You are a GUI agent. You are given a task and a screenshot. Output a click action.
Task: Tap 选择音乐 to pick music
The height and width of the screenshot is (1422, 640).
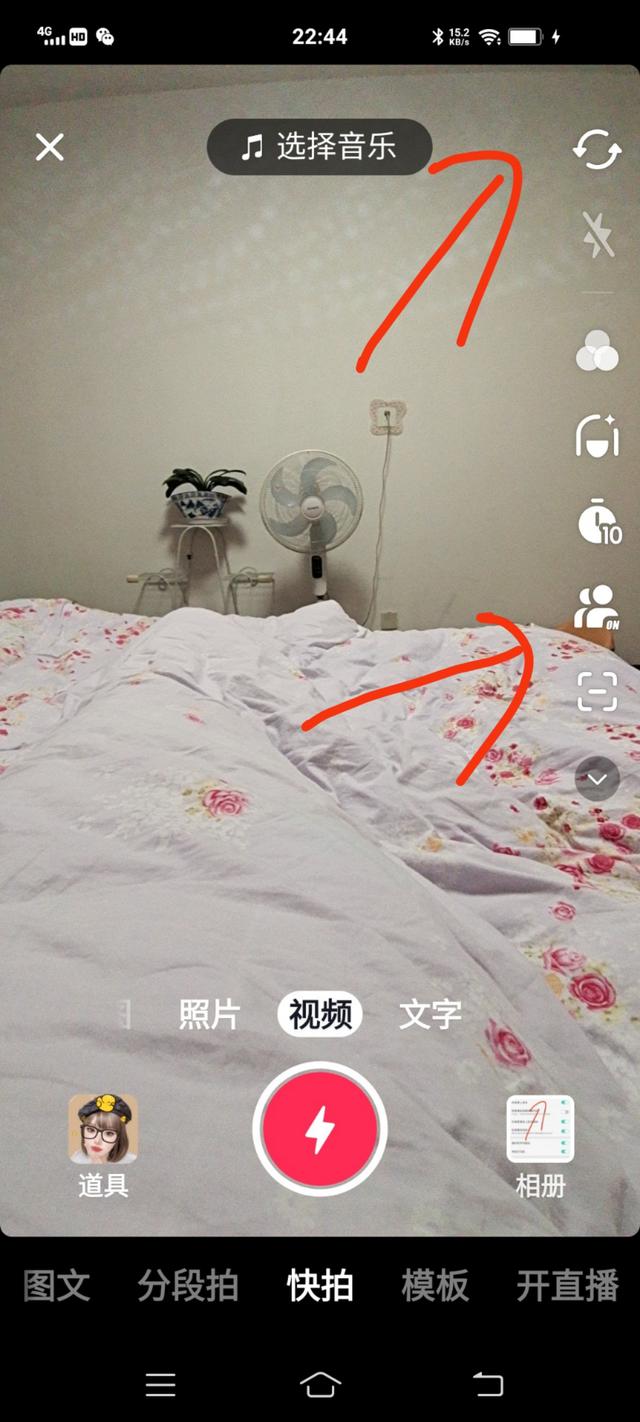[320, 148]
